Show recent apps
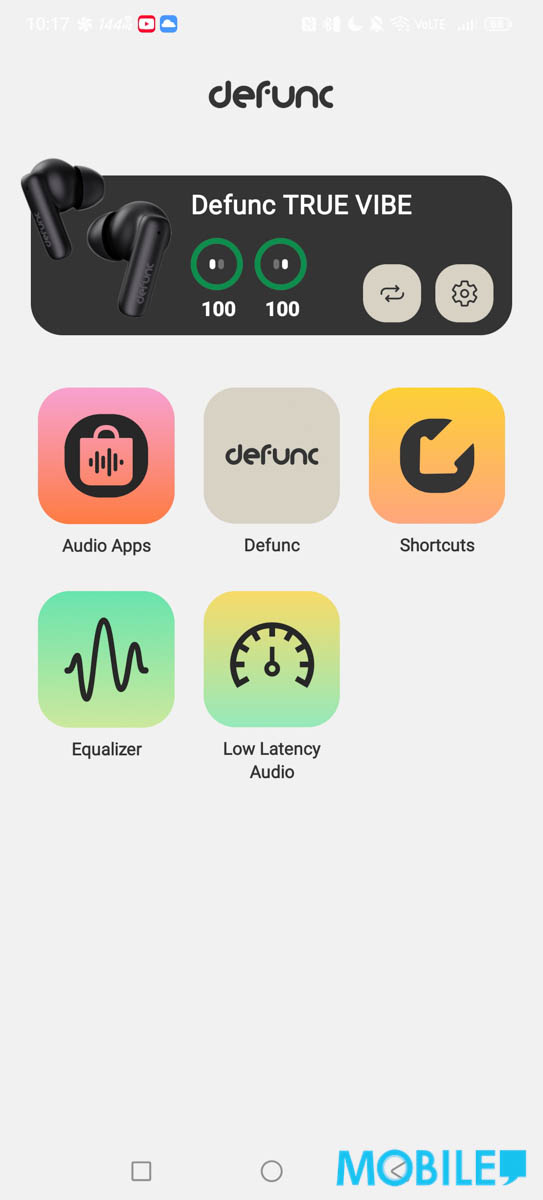 coord(141,1171)
